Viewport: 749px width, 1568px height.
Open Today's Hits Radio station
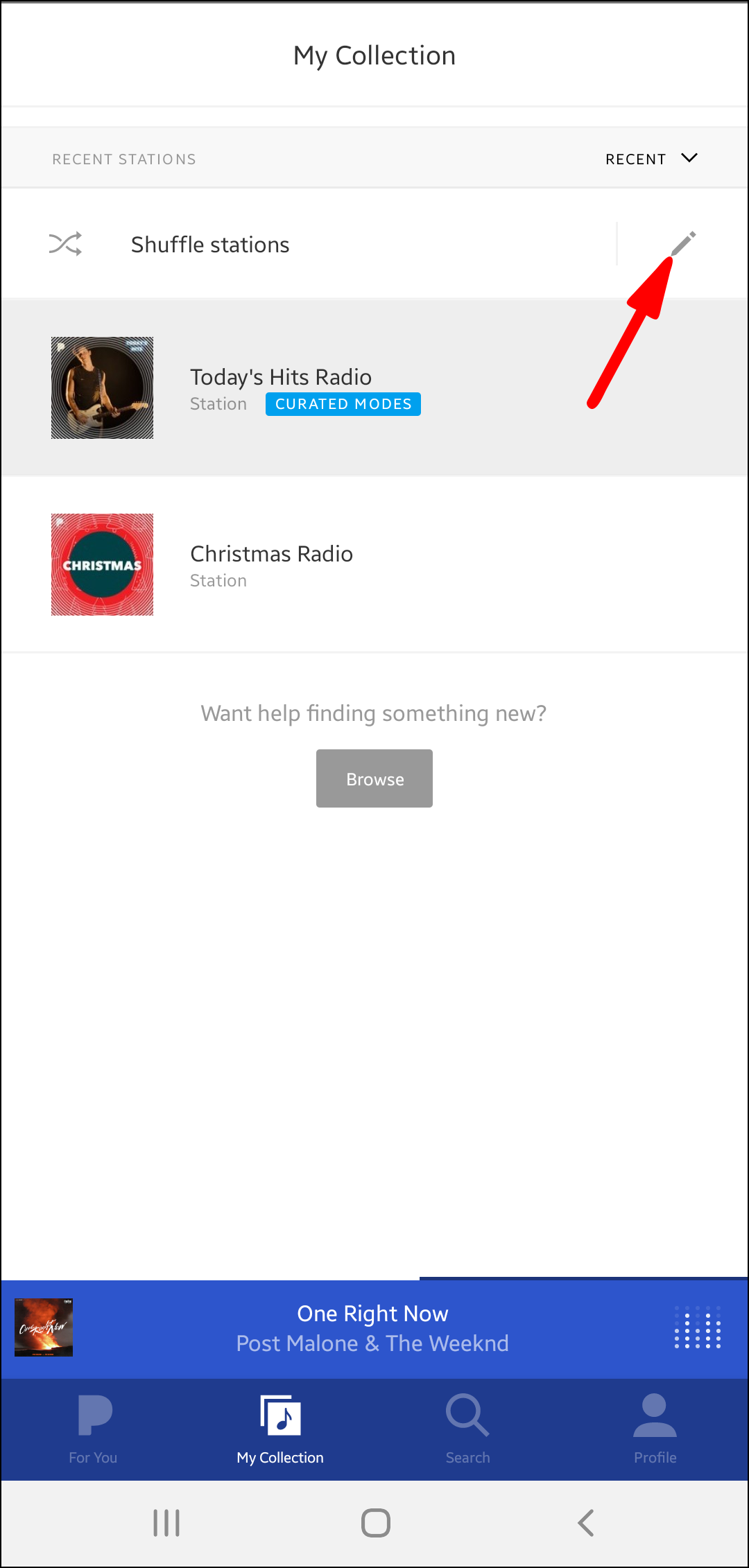tap(374, 387)
